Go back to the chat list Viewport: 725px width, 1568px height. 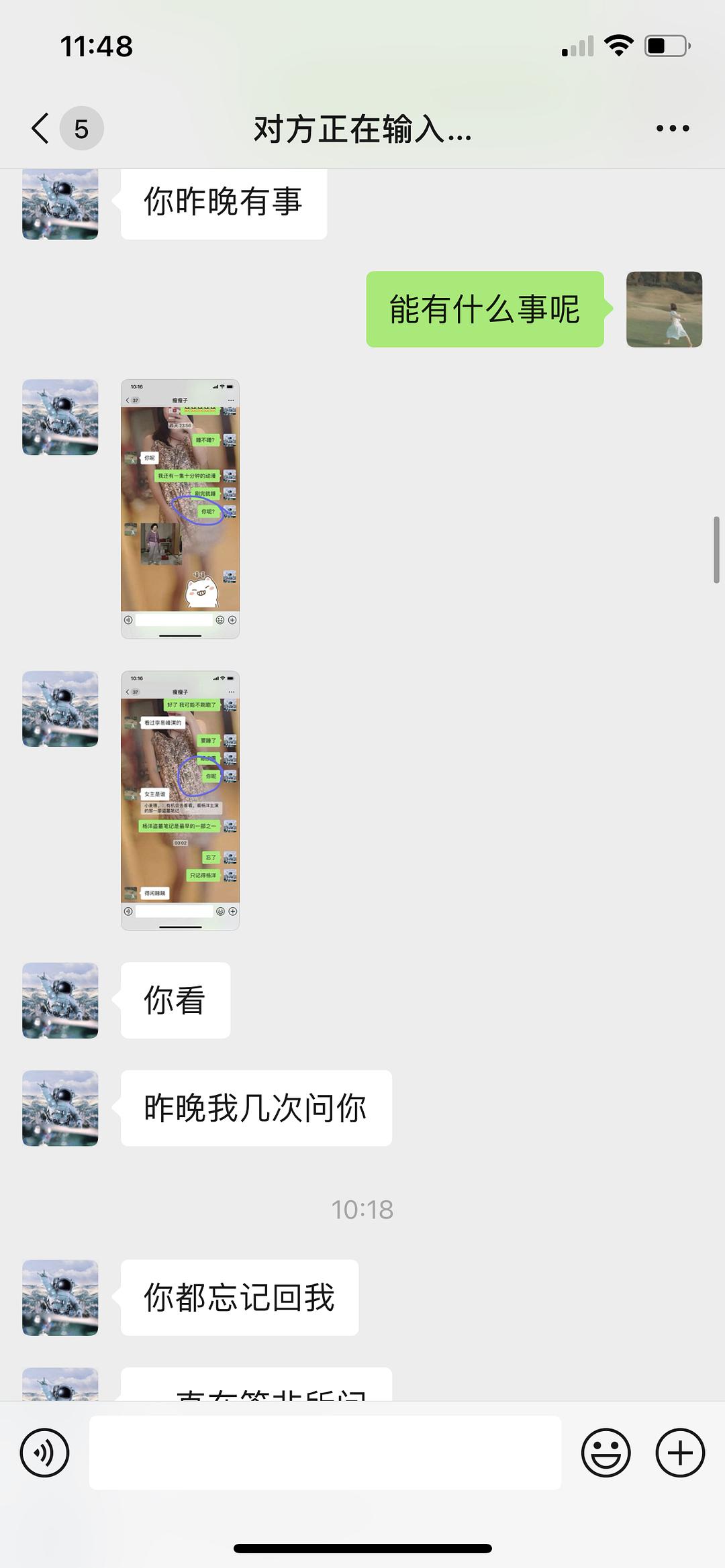point(42,128)
